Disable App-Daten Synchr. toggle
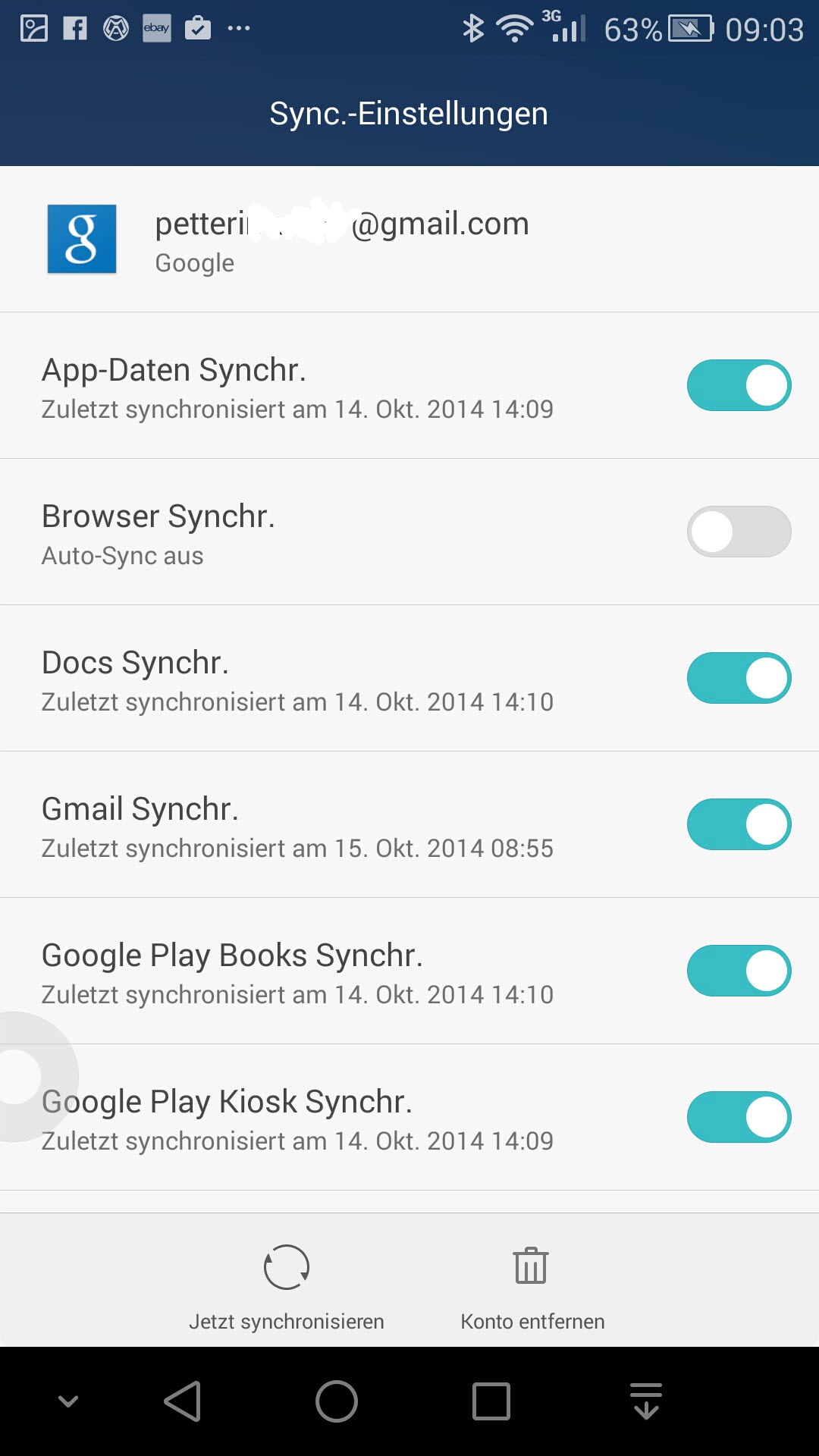The image size is (819, 1456). (x=739, y=385)
